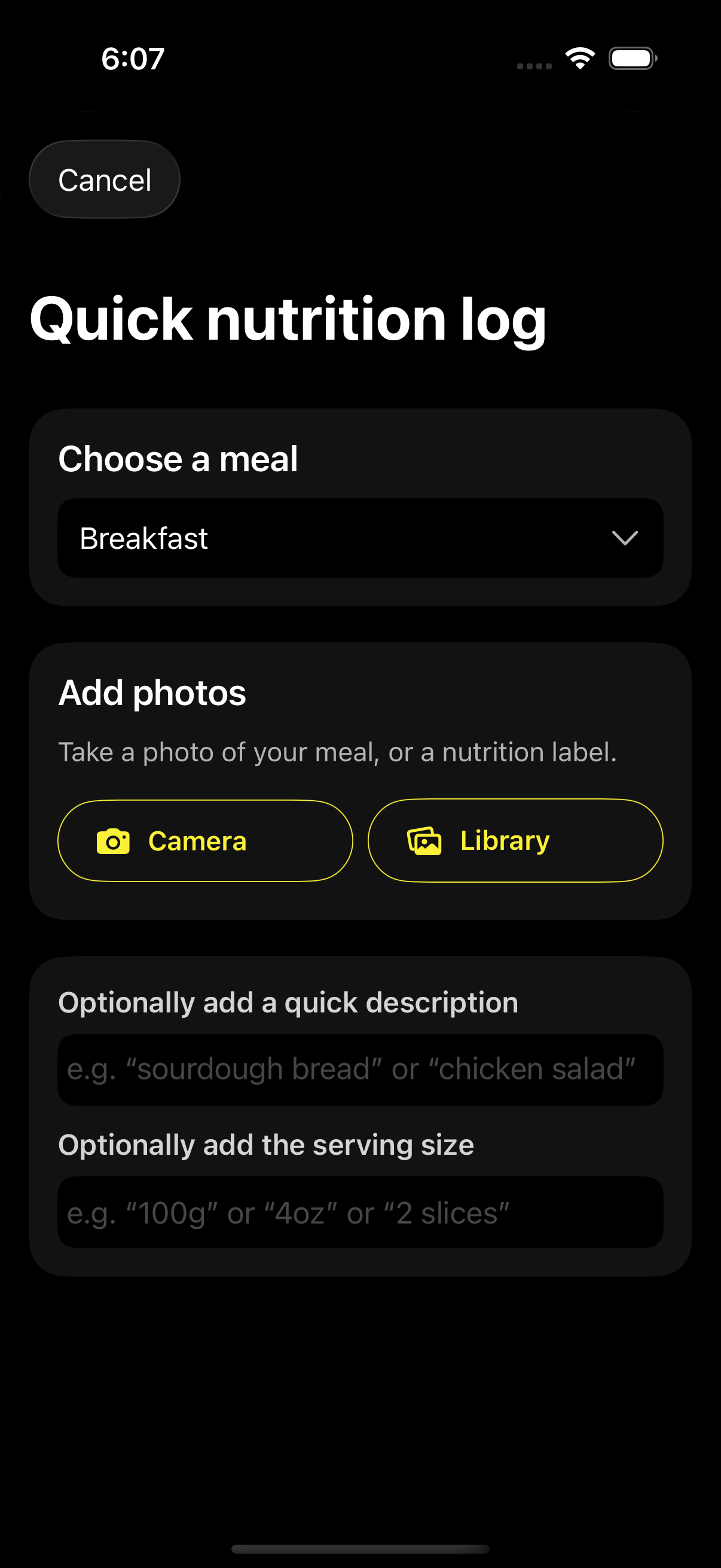Expand the Breakfast meal dropdown
This screenshot has height=1568, width=721.
tap(360, 538)
